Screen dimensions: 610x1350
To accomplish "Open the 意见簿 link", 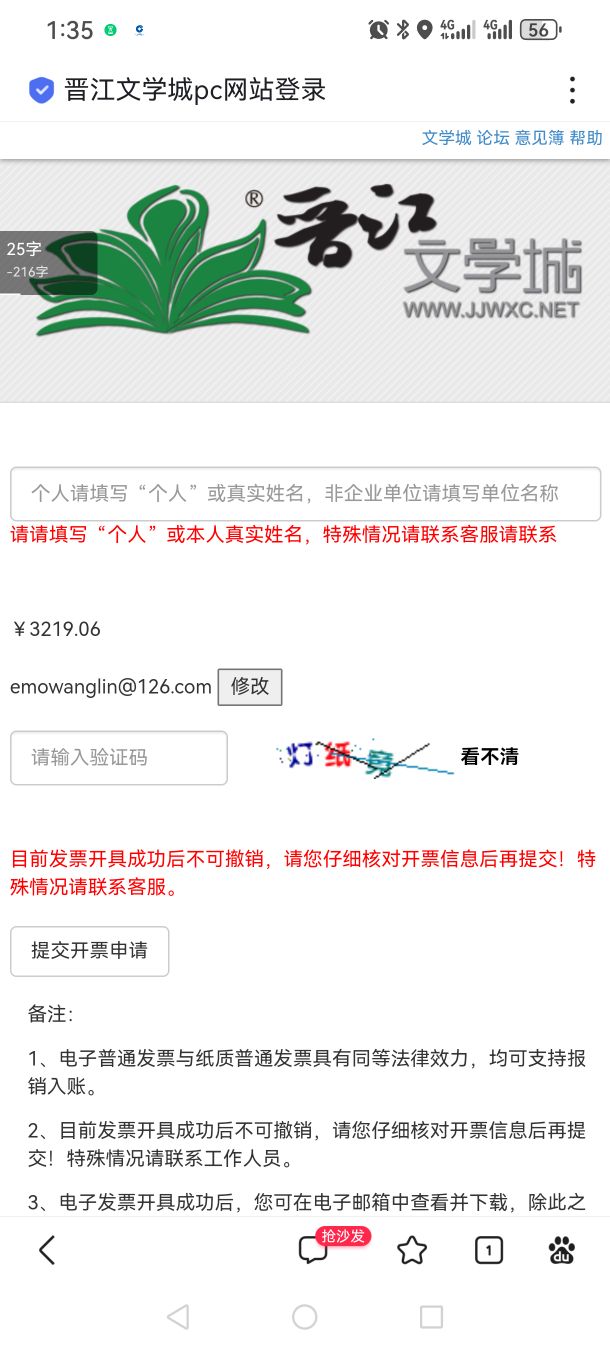I will point(539,138).
